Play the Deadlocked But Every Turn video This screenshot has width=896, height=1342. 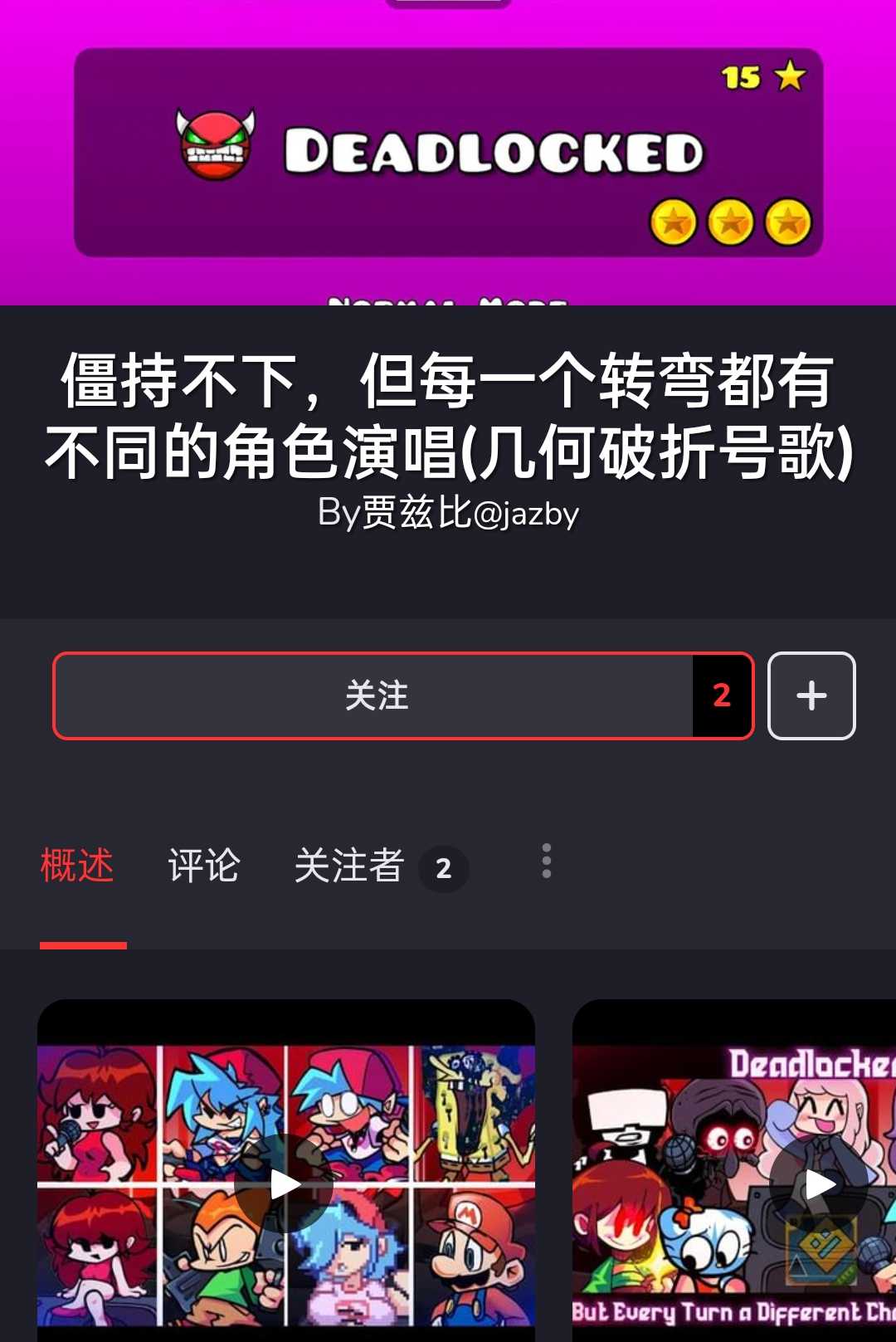[x=818, y=1183]
